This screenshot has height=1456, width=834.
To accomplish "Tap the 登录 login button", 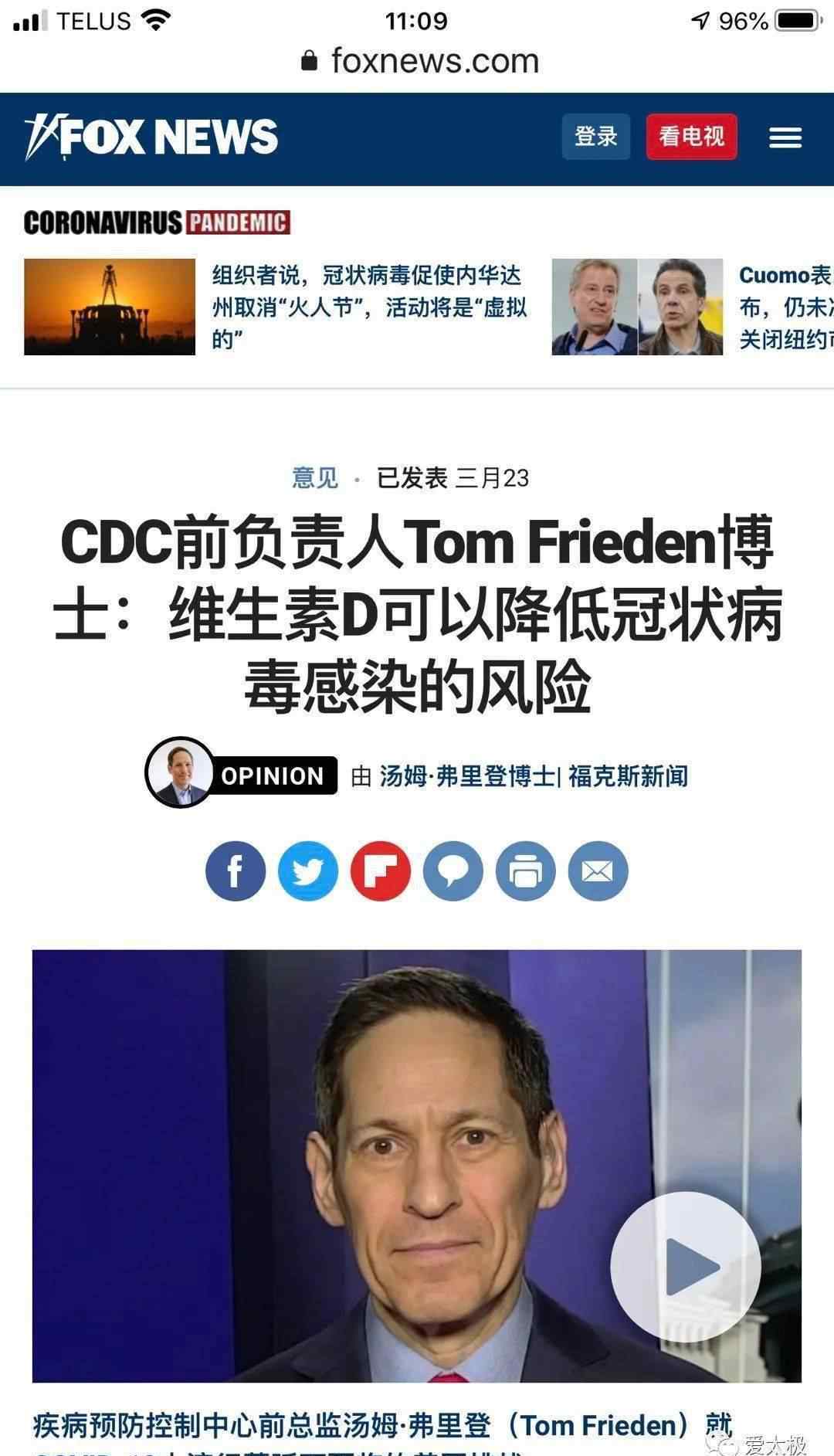I will [595, 137].
